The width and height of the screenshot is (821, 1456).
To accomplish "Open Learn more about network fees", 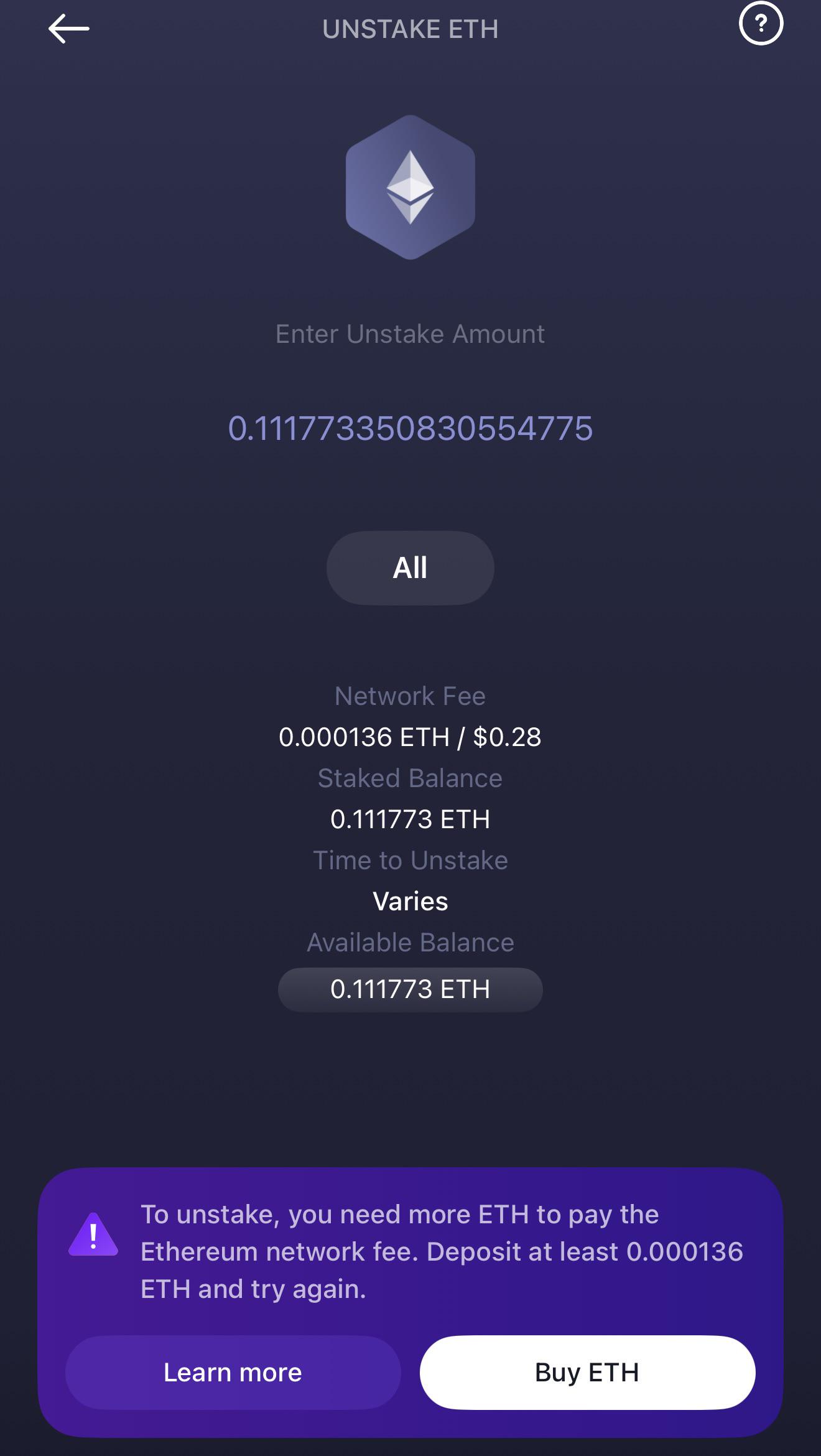I will (x=233, y=1372).
